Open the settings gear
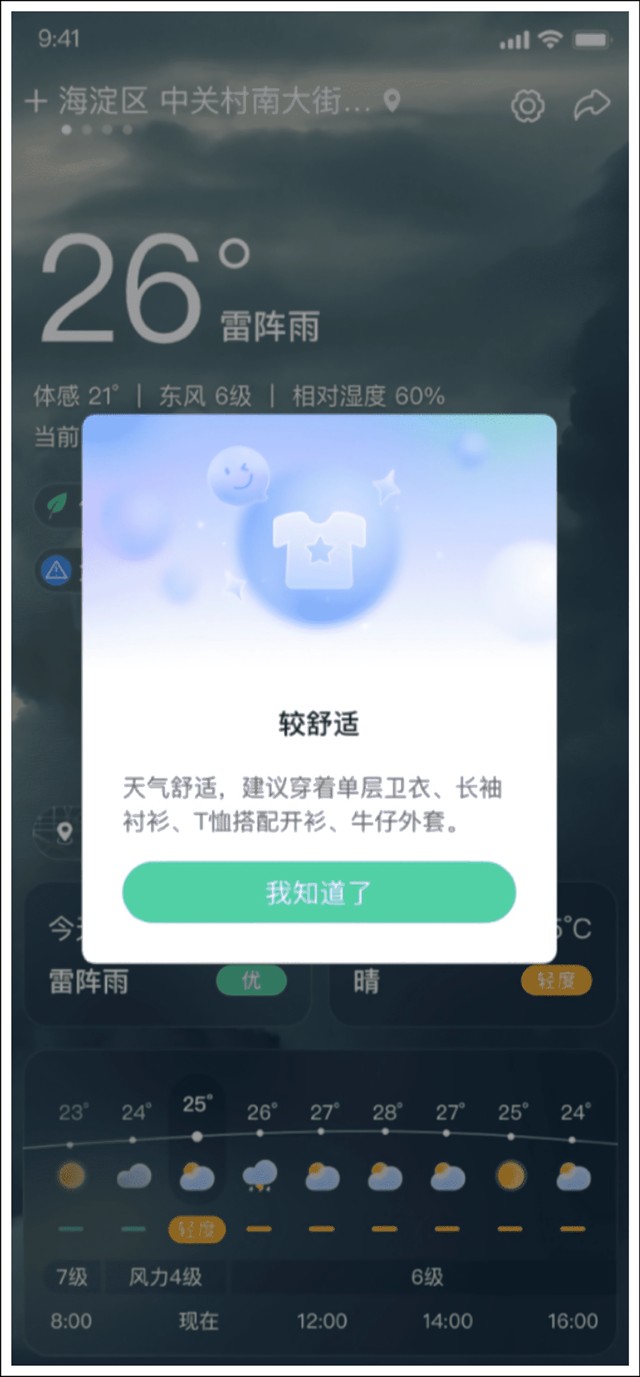 [527, 105]
